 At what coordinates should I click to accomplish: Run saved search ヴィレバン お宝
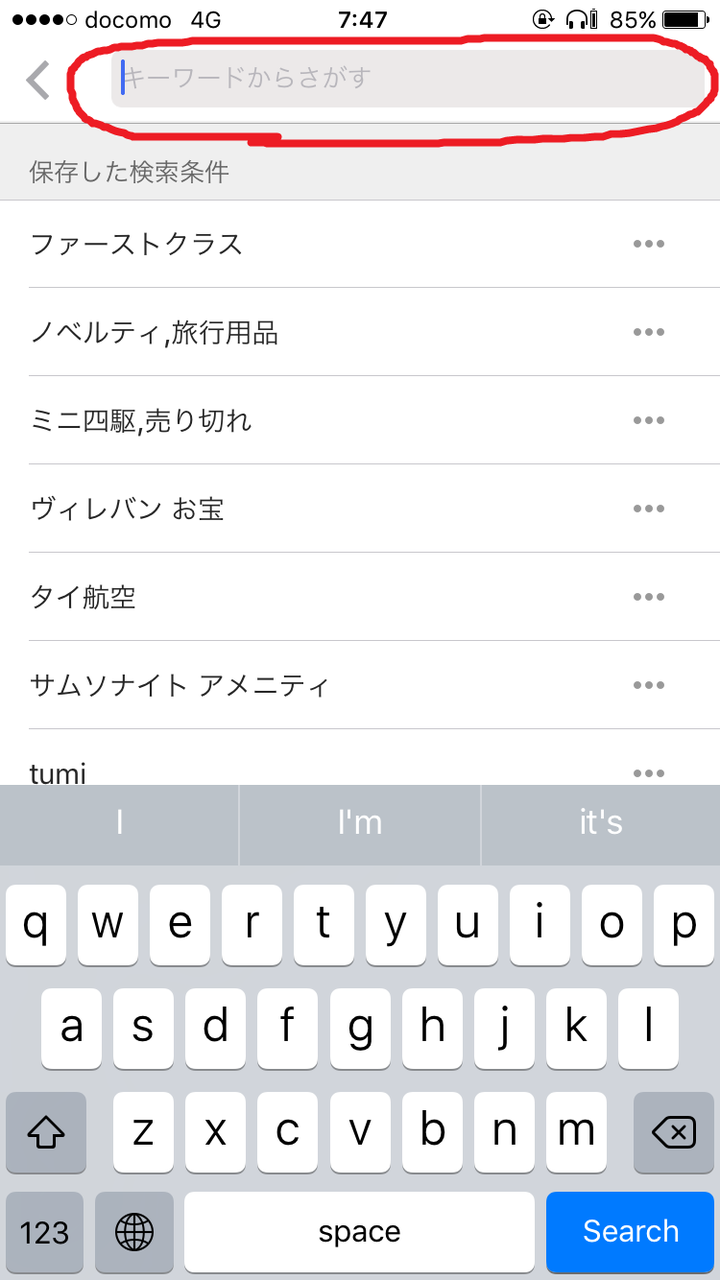click(128, 508)
